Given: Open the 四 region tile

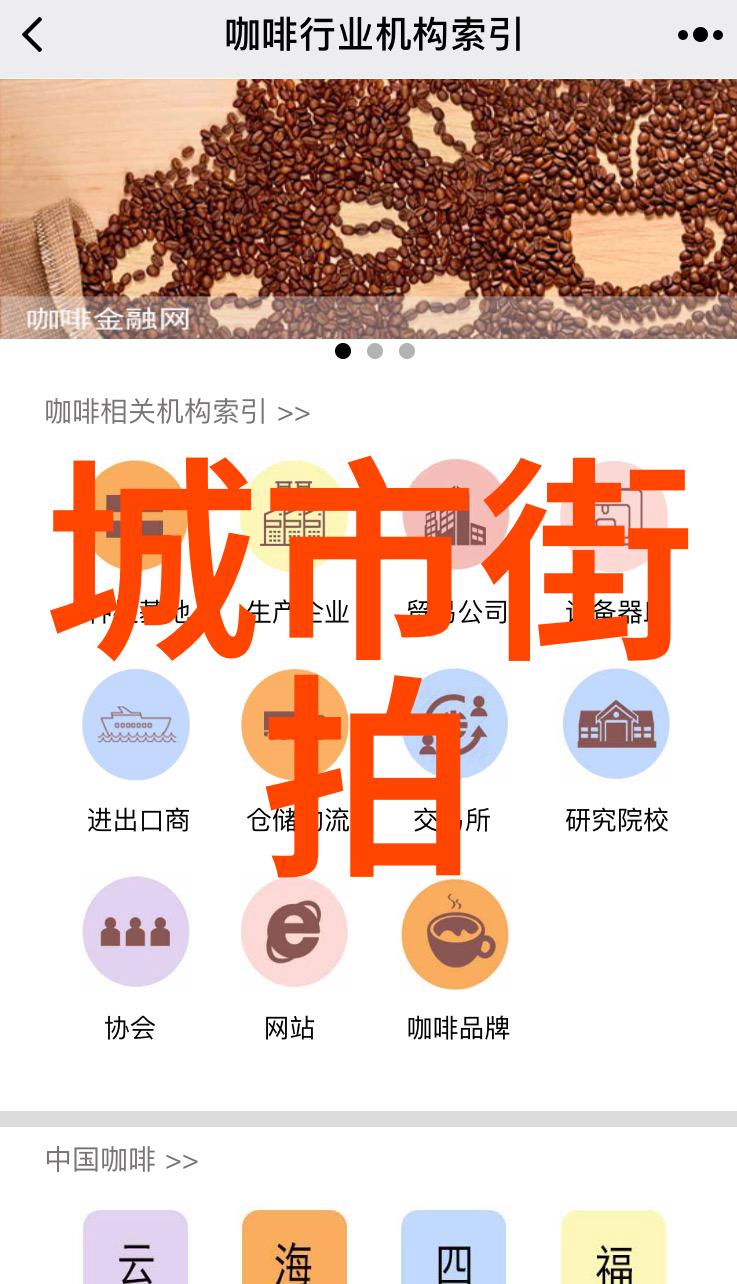Looking at the screenshot, I should click(454, 1250).
